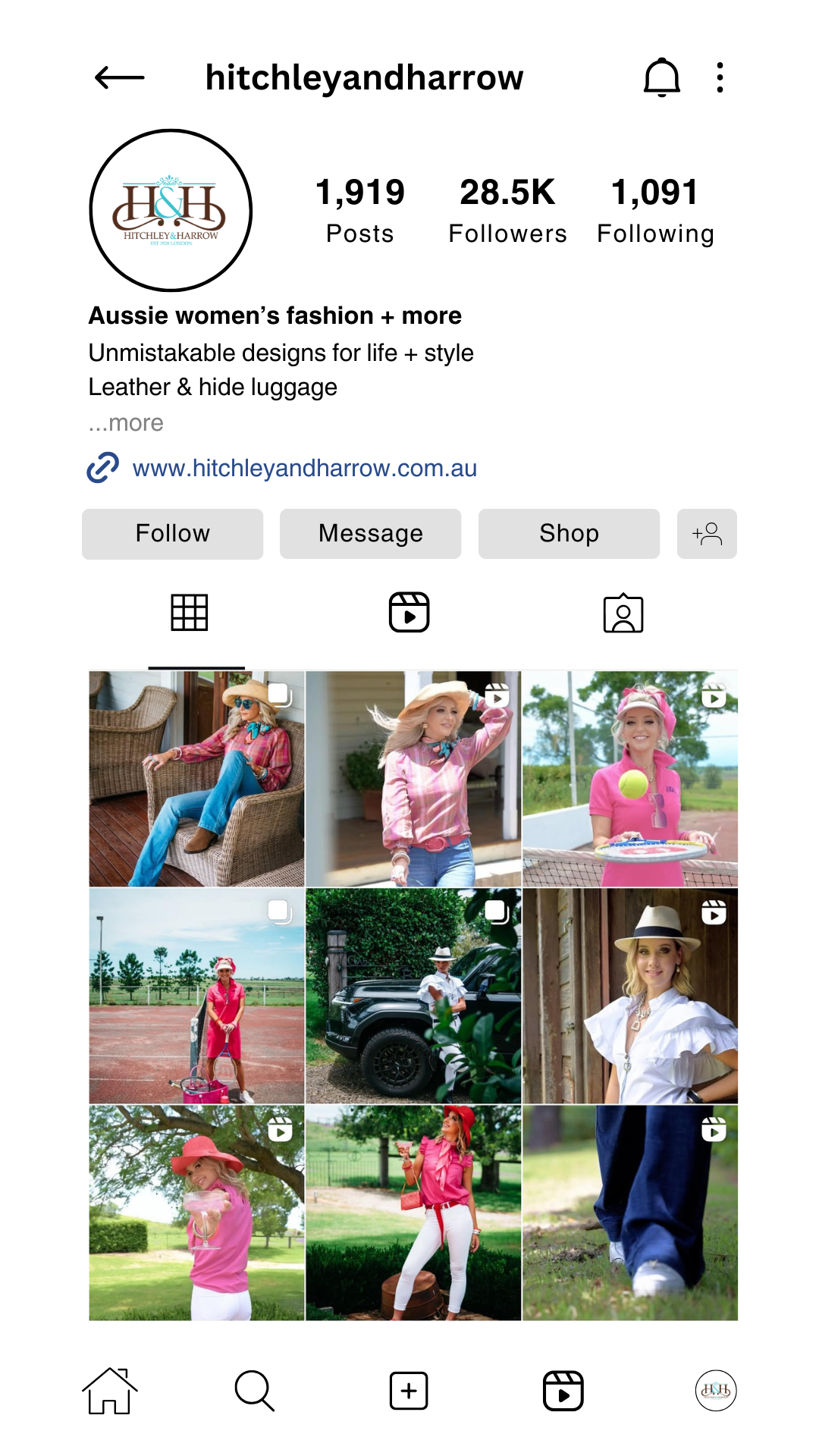Viewport: 819px width, 1456px height.
Task: Open reel with tennis ball and racket
Action: 630,779
